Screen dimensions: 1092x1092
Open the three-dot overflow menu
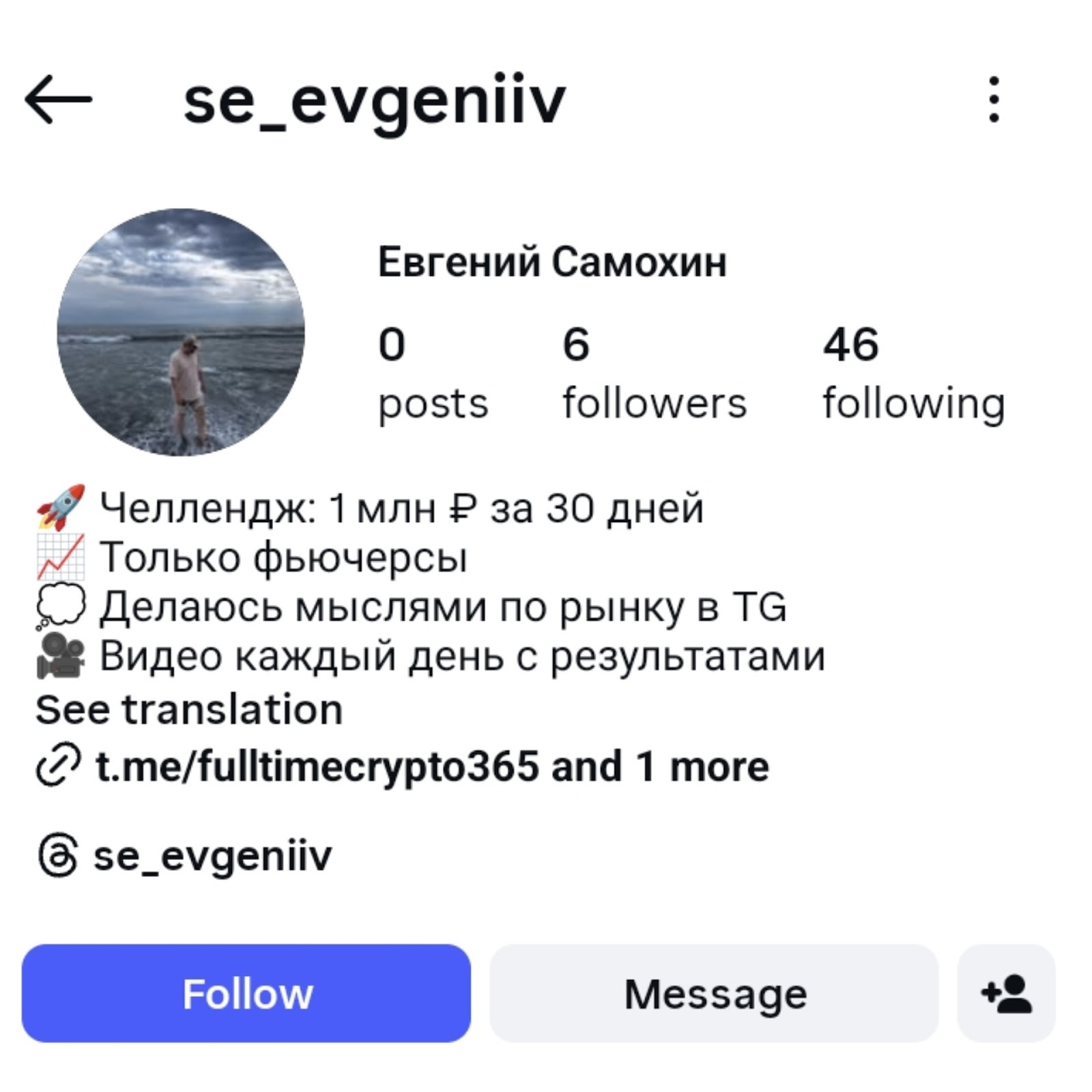tap(994, 100)
